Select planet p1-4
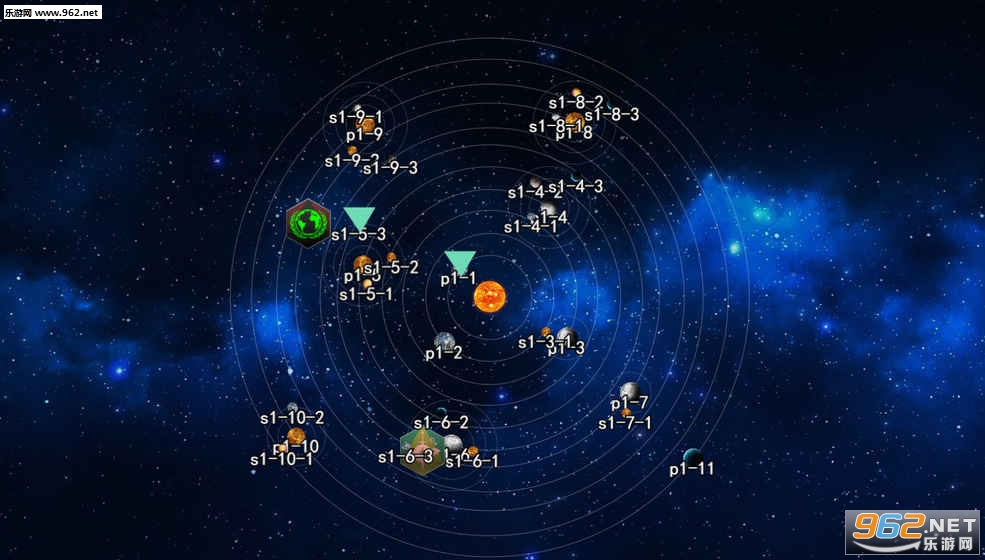Screen dimensions: 985x560 pos(547,209)
